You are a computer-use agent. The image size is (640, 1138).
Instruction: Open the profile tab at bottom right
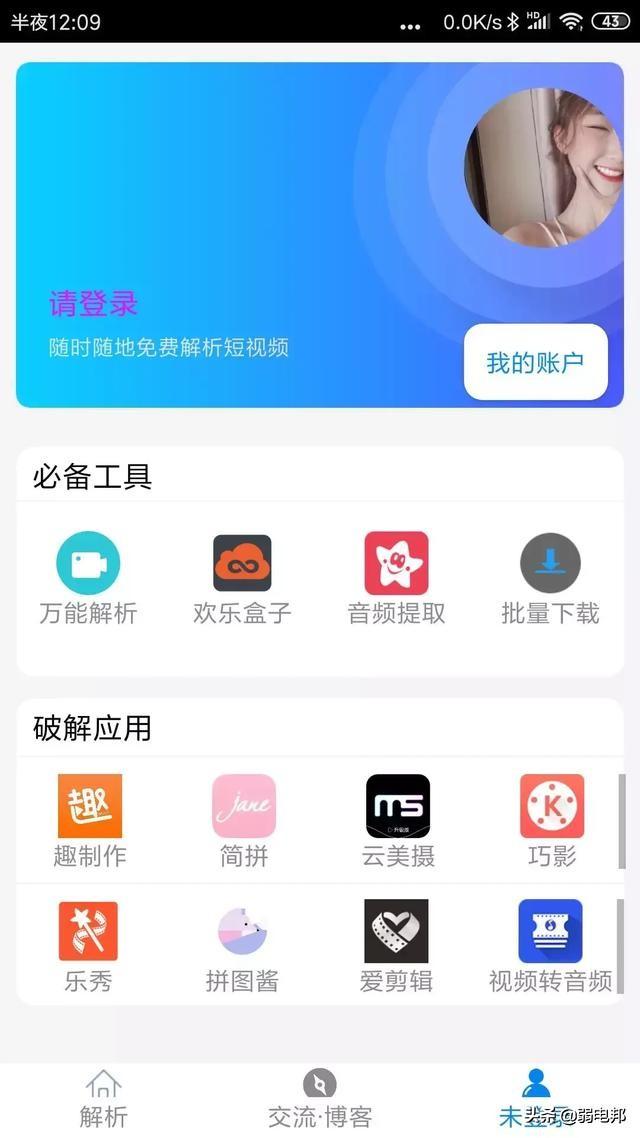click(536, 1100)
